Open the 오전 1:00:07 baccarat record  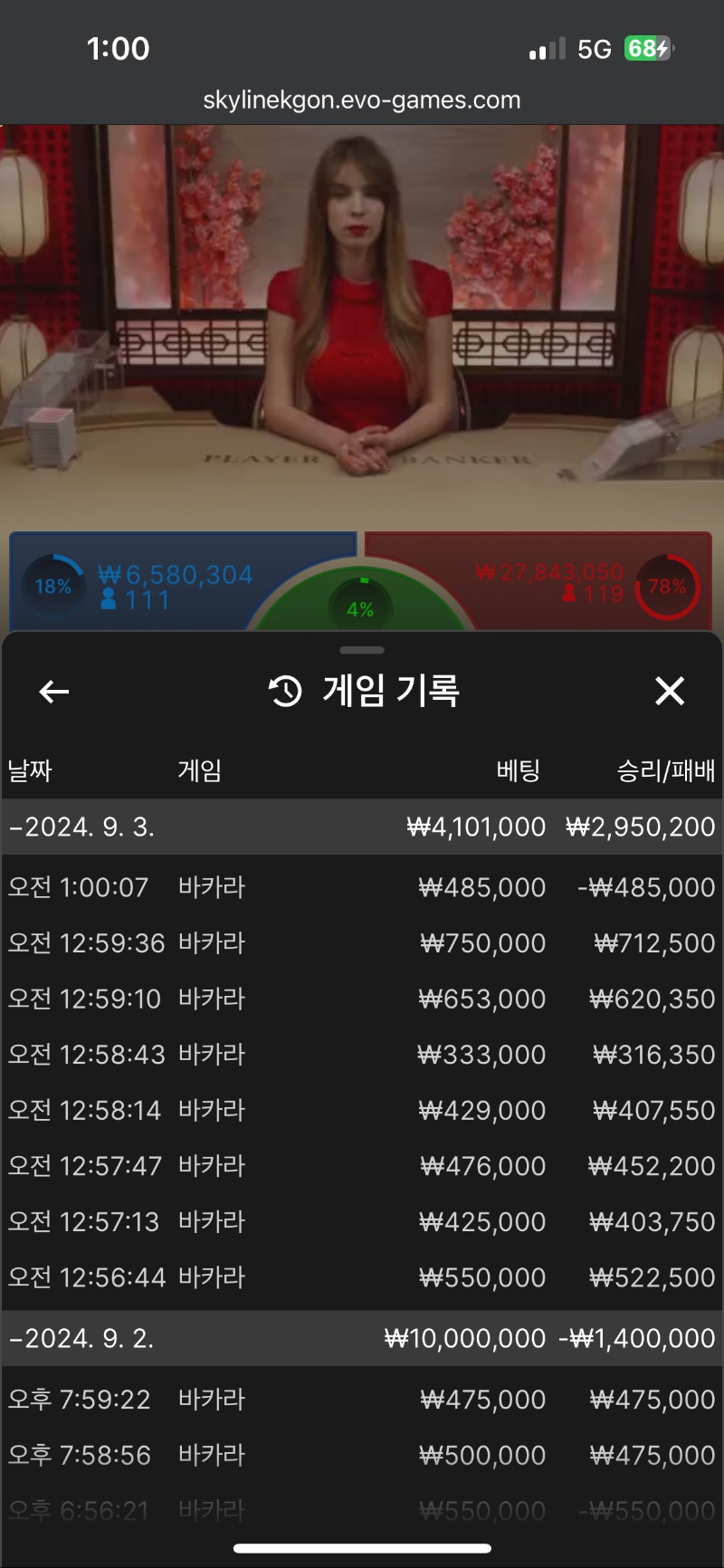click(362, 887)
